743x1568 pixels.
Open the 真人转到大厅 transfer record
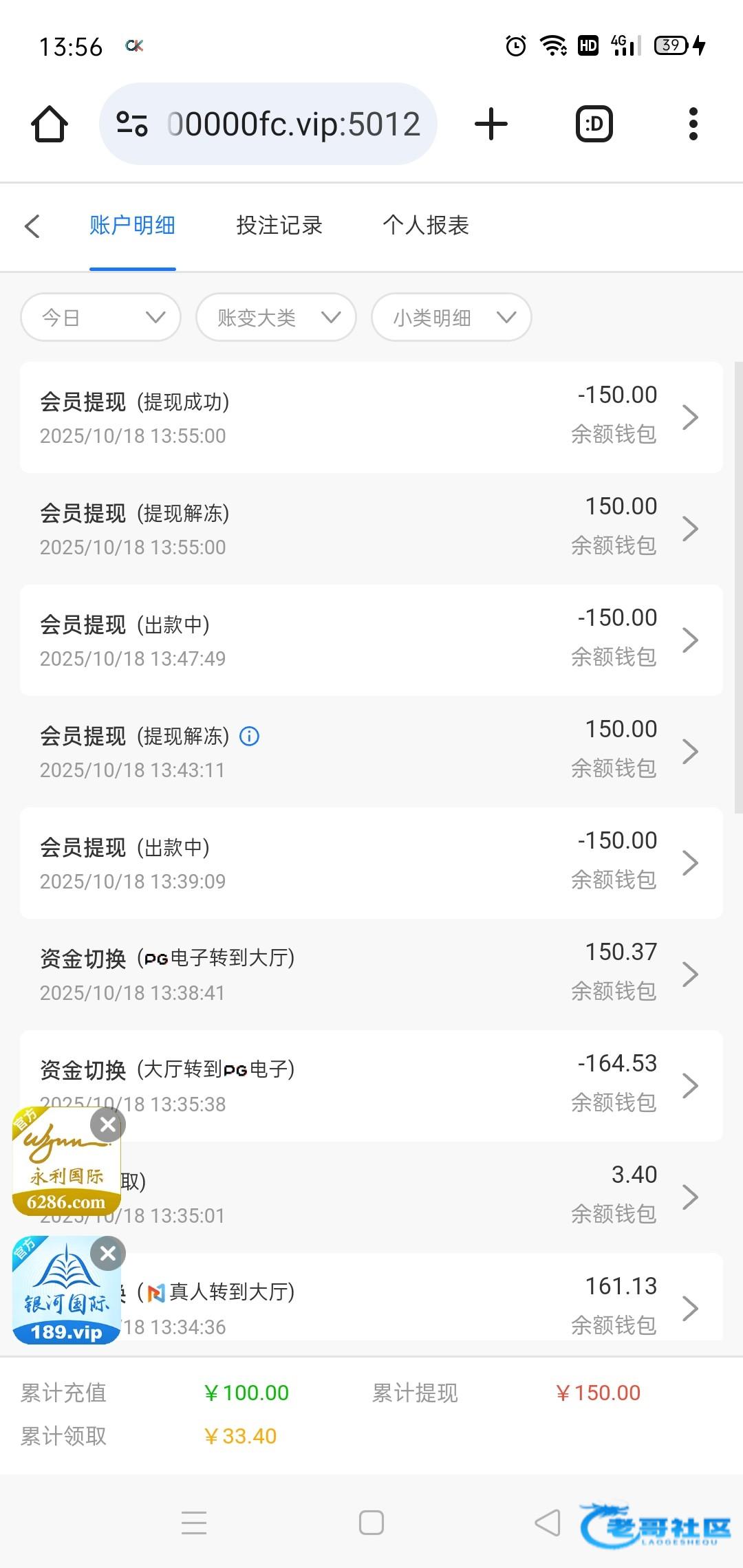coord(413,1307)
